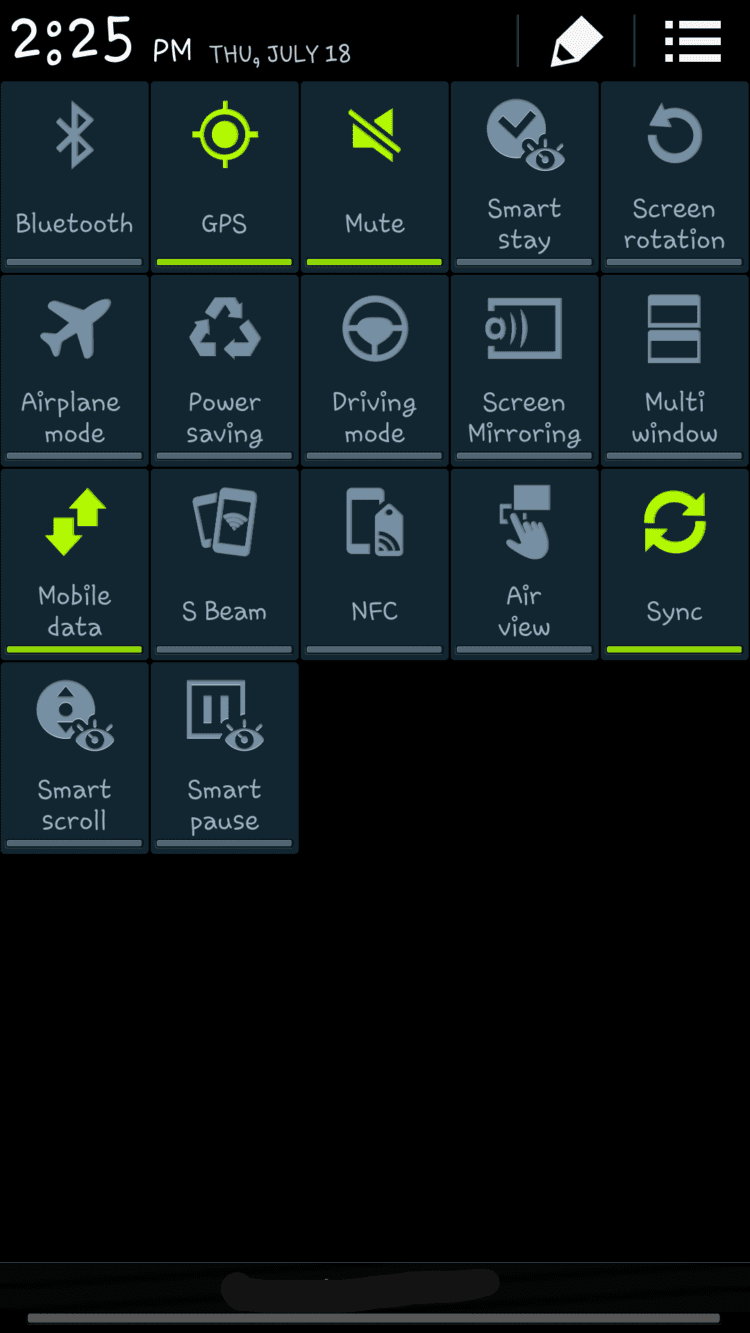Turn off Mute mode

point(375,175)
